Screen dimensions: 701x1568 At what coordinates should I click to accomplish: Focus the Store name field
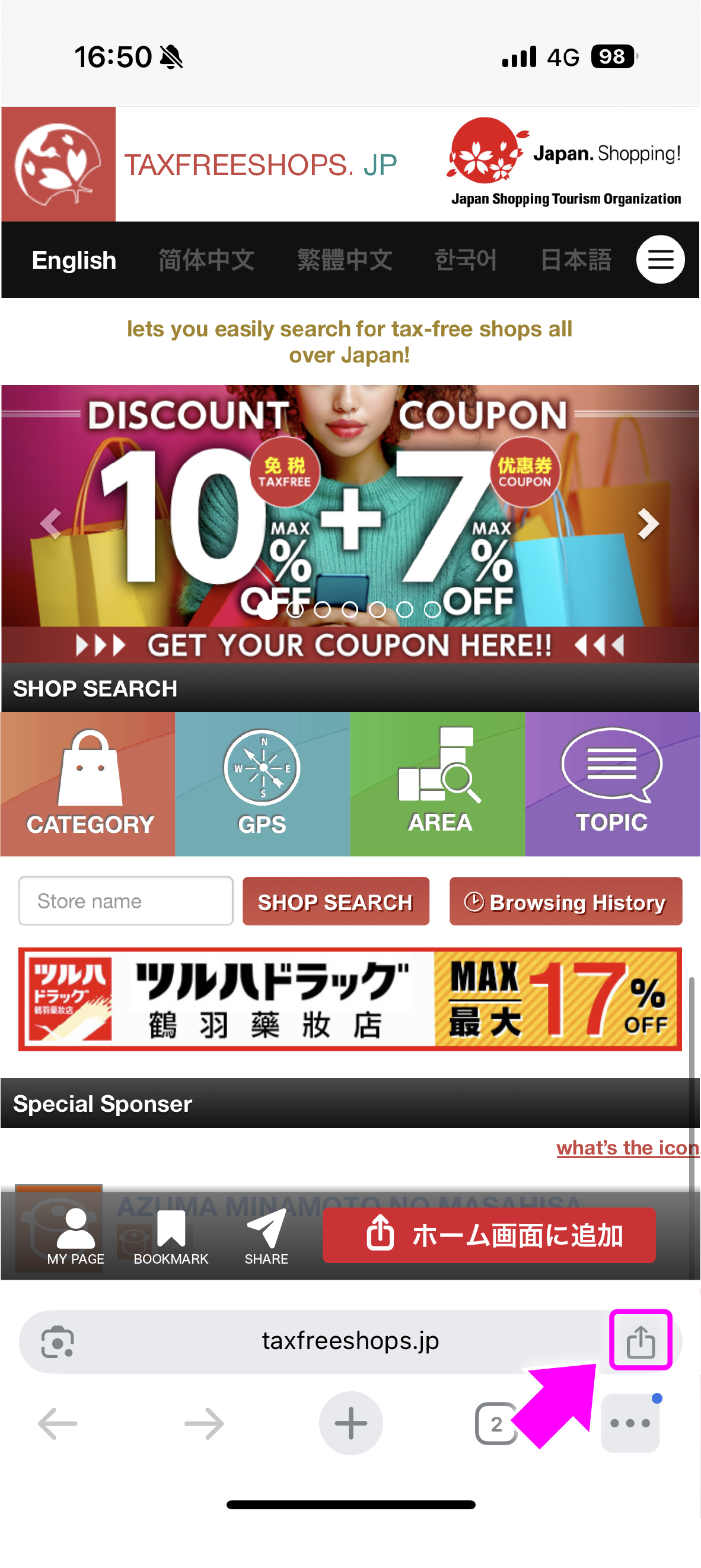[126, 901]
